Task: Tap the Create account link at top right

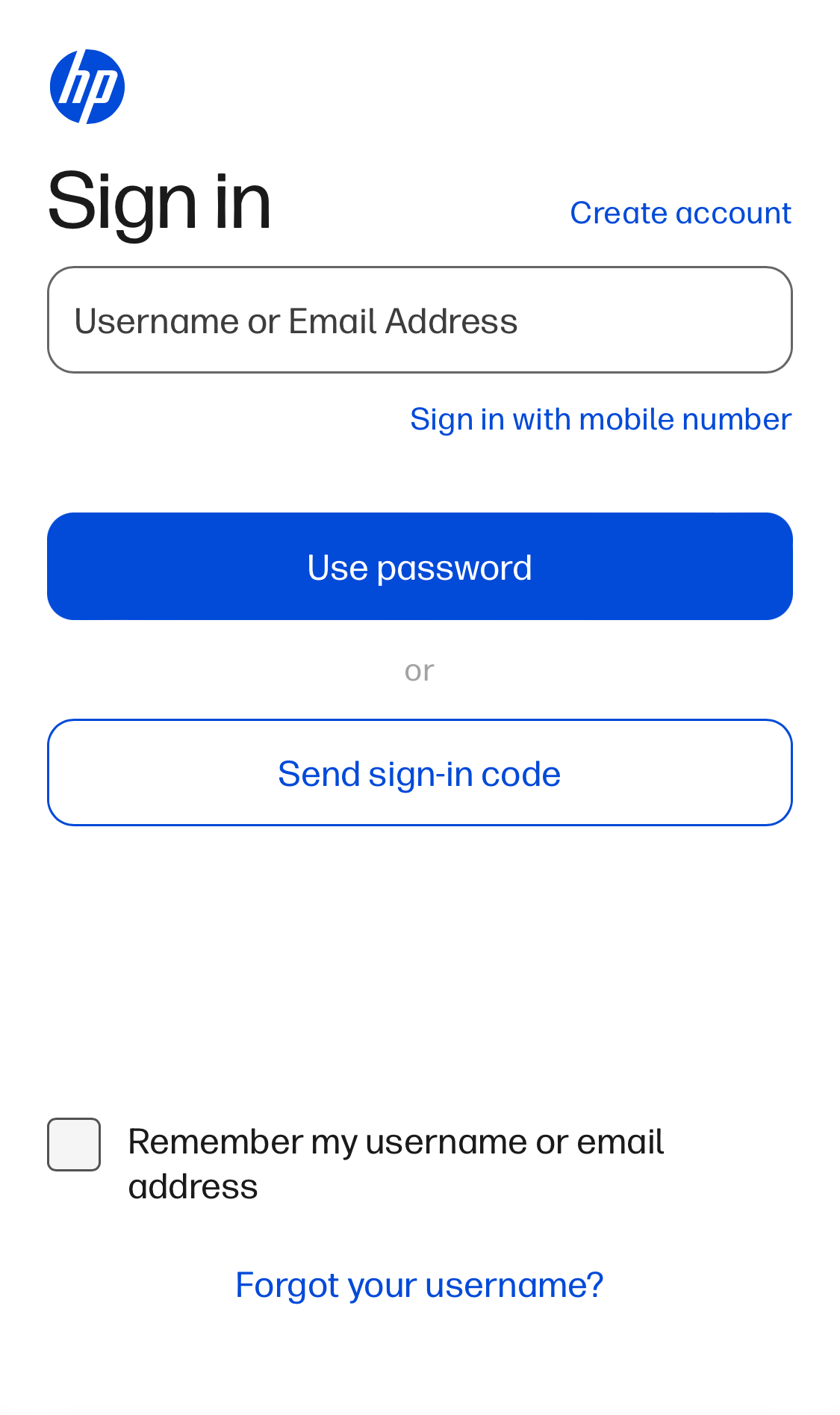Action: 681,213
